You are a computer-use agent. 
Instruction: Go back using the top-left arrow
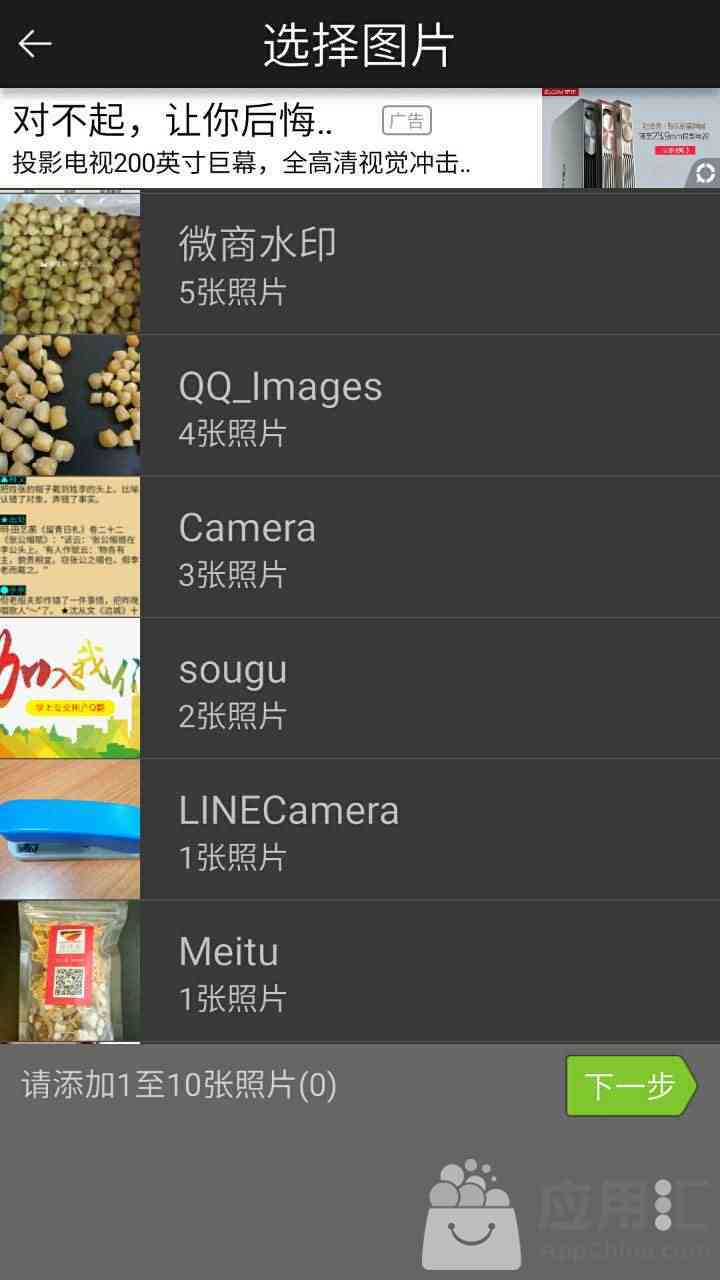35,44
